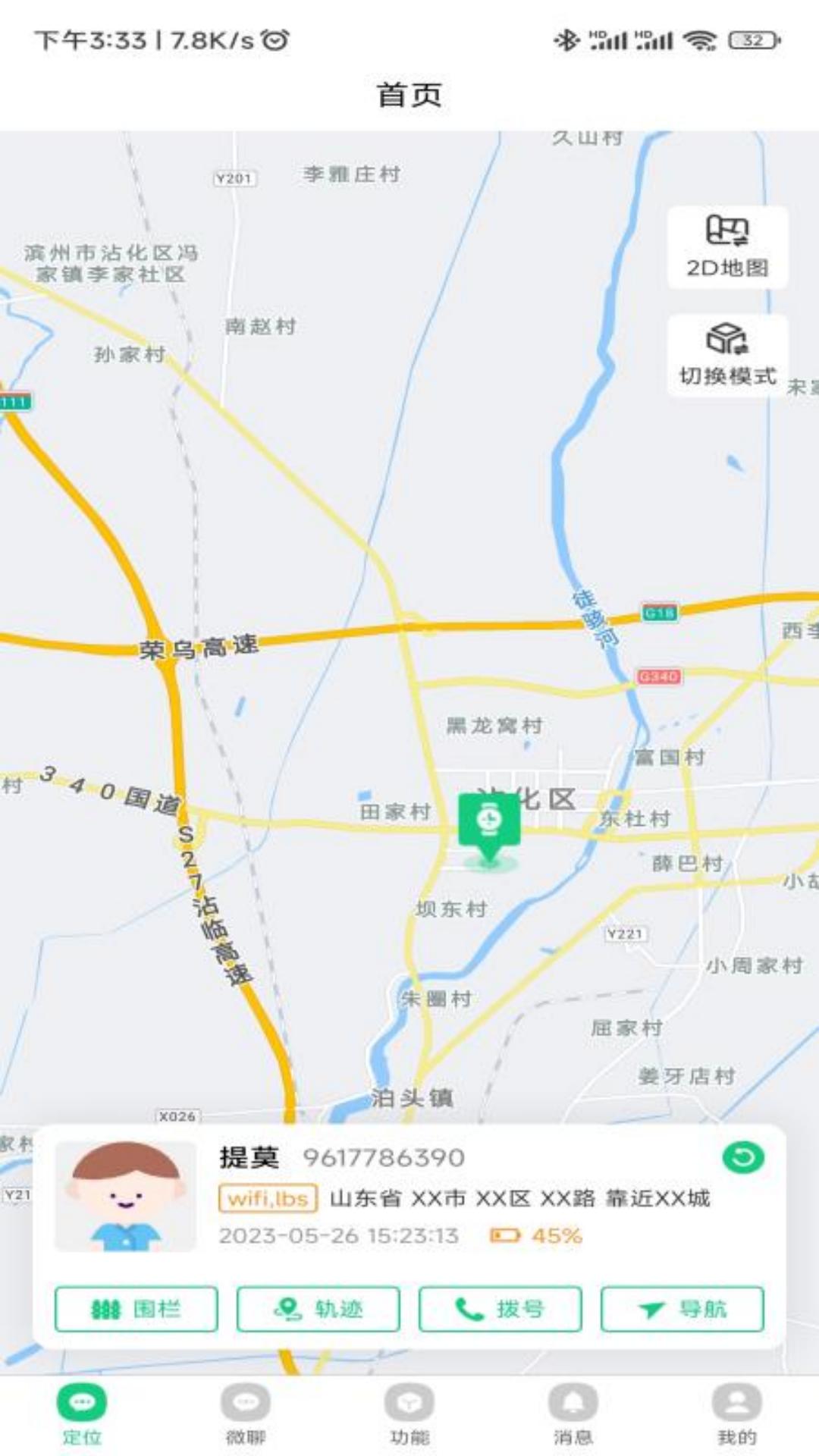Open the 围栏 geofence settings

(136, 1309)
